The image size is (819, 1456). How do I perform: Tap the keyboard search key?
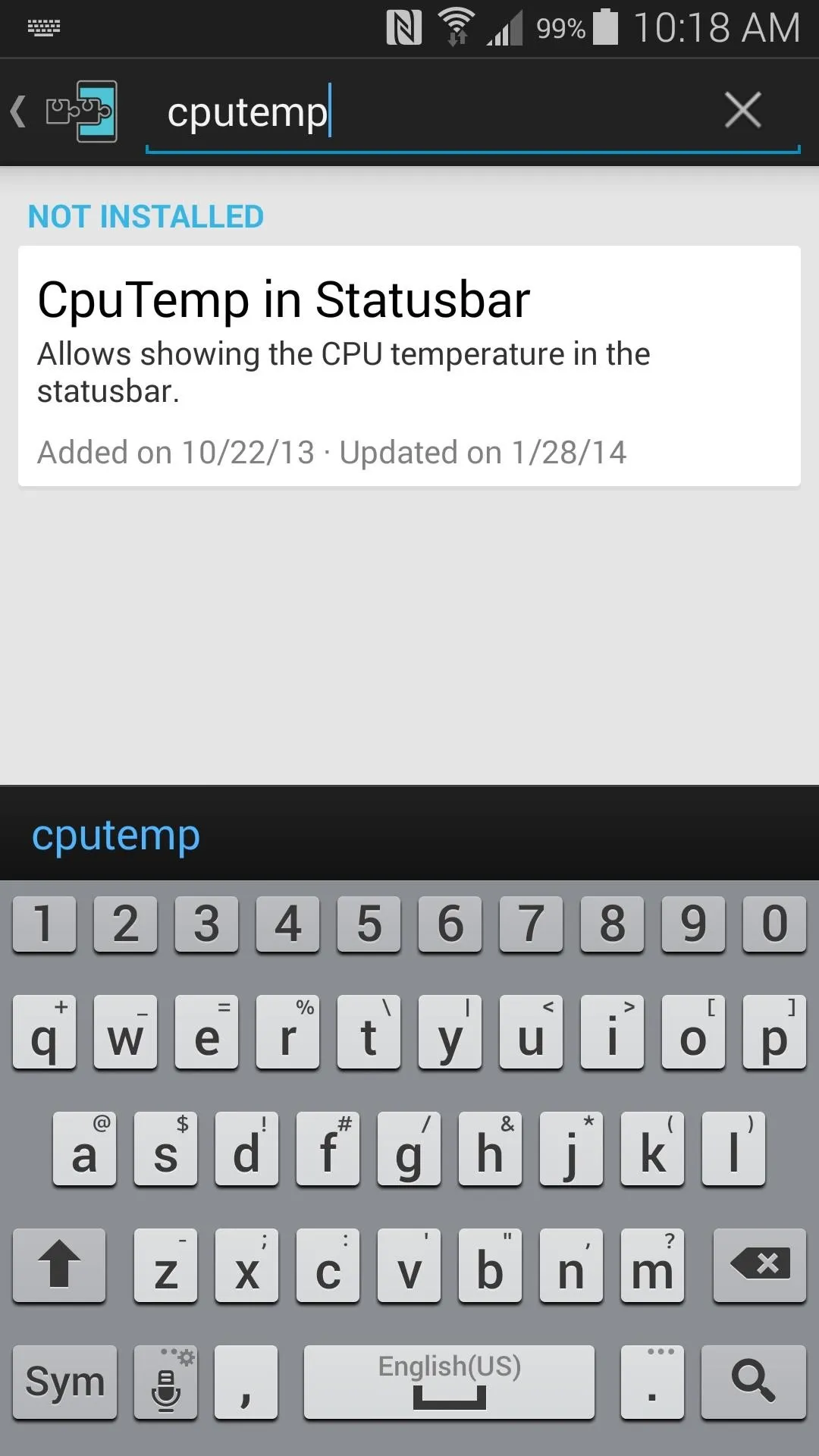(x=753, y=1381)
